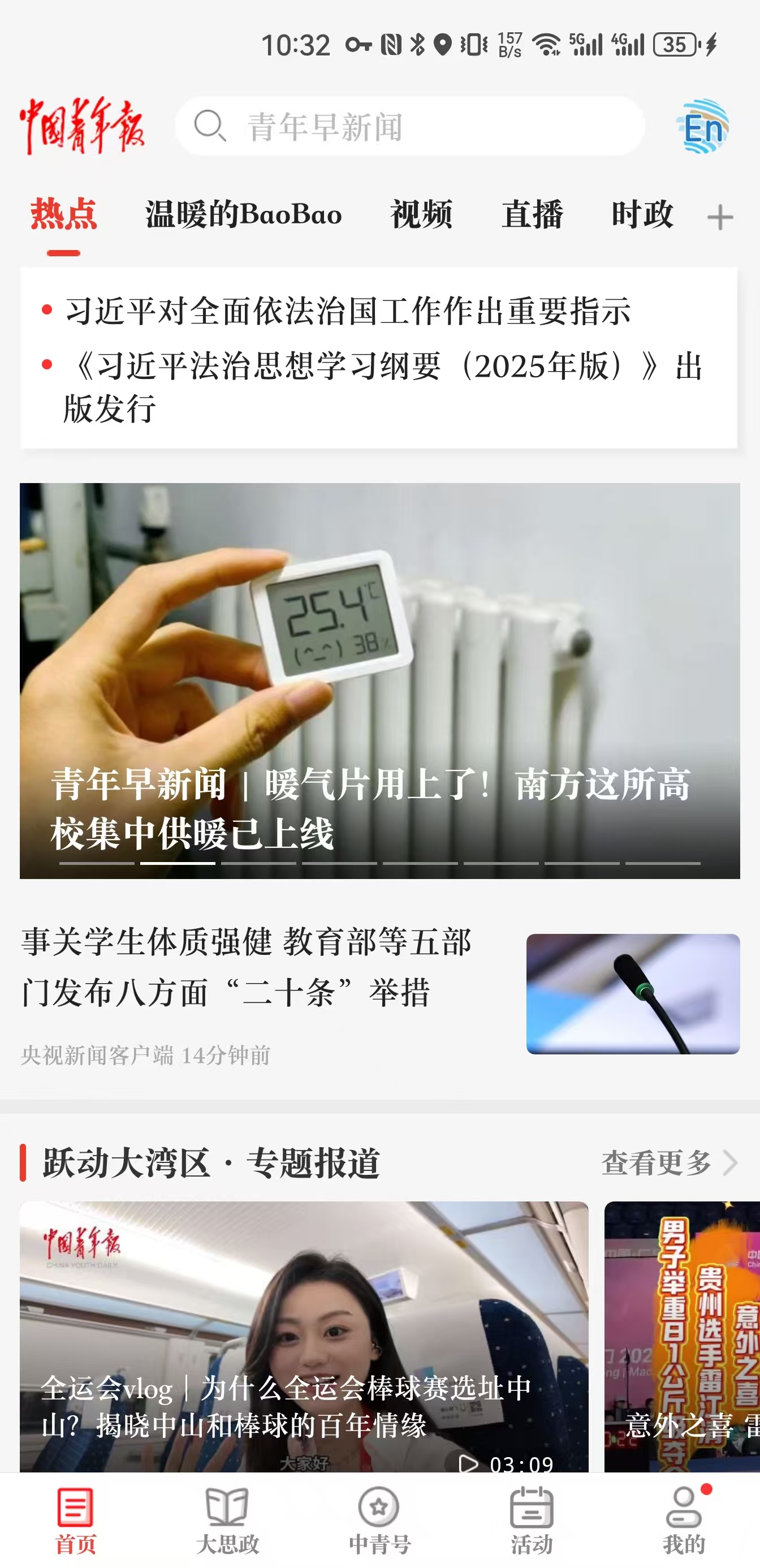
Task: Switch to the English edition
Action: pyautogui.click(x=702, y=127)
